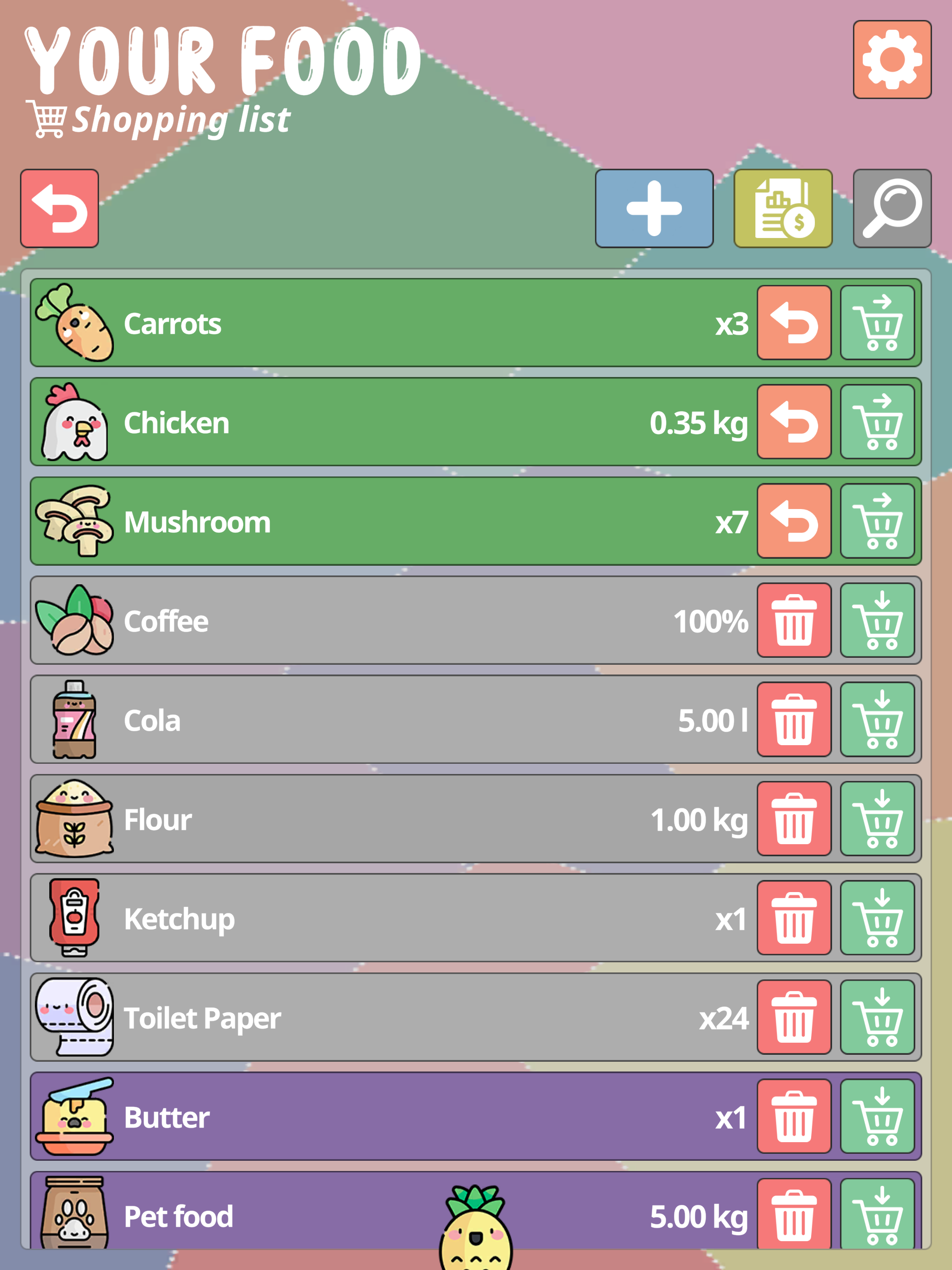This screenshot has height=1270, width=952.
Task: Open the expenses report icon
Action: pos(783,208)
